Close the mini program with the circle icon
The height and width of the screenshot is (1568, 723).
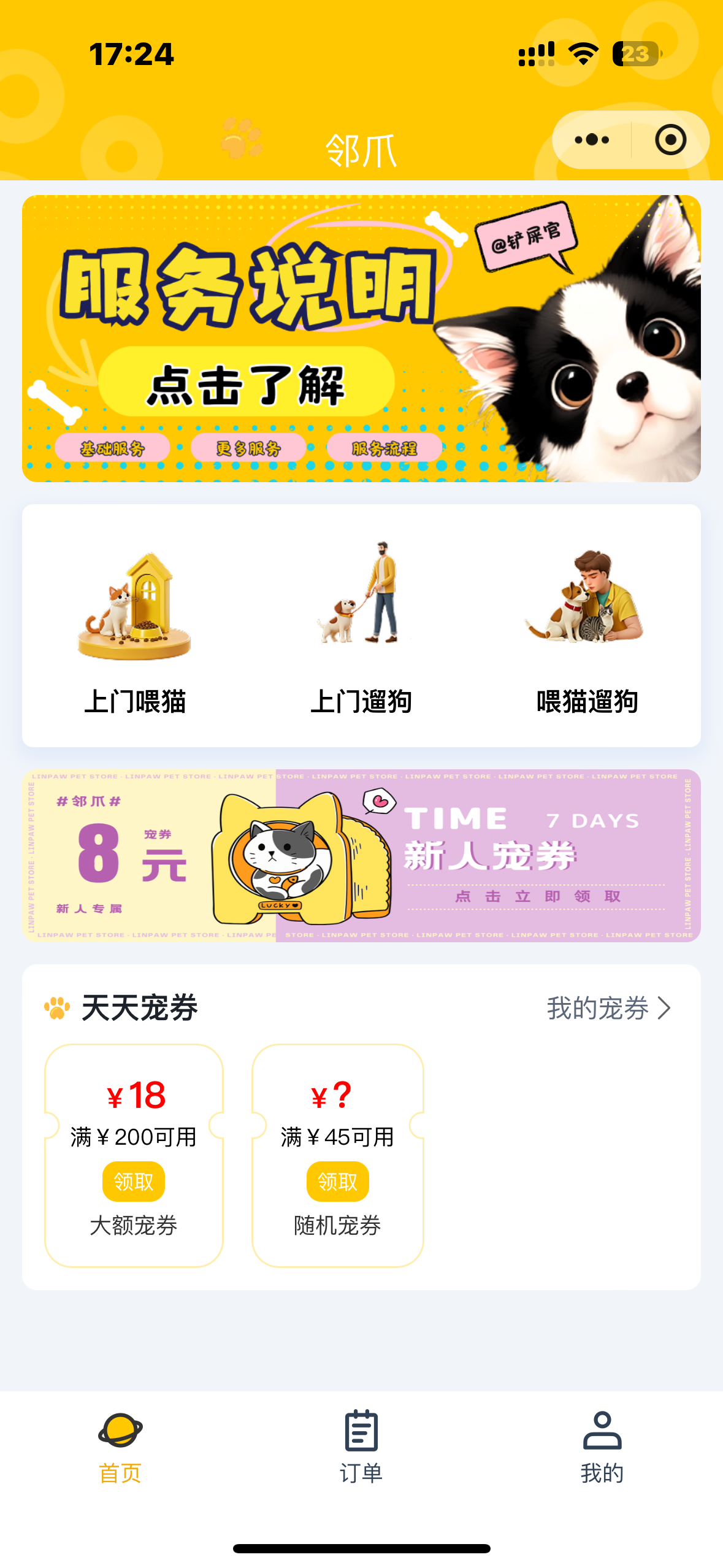[x=670, y=140]
